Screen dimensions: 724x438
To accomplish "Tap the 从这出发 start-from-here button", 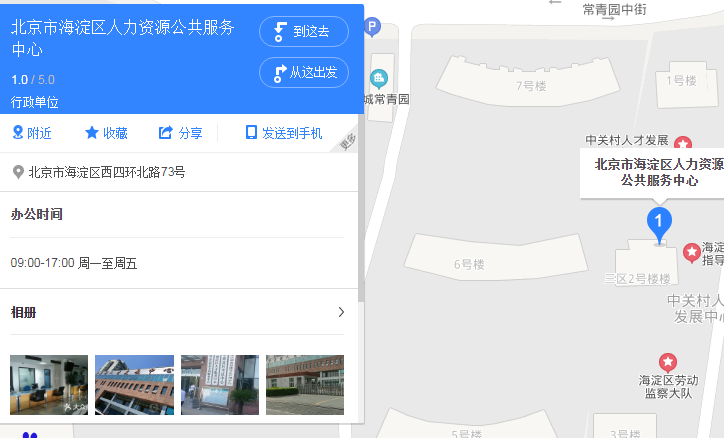I will coord(303,72).
